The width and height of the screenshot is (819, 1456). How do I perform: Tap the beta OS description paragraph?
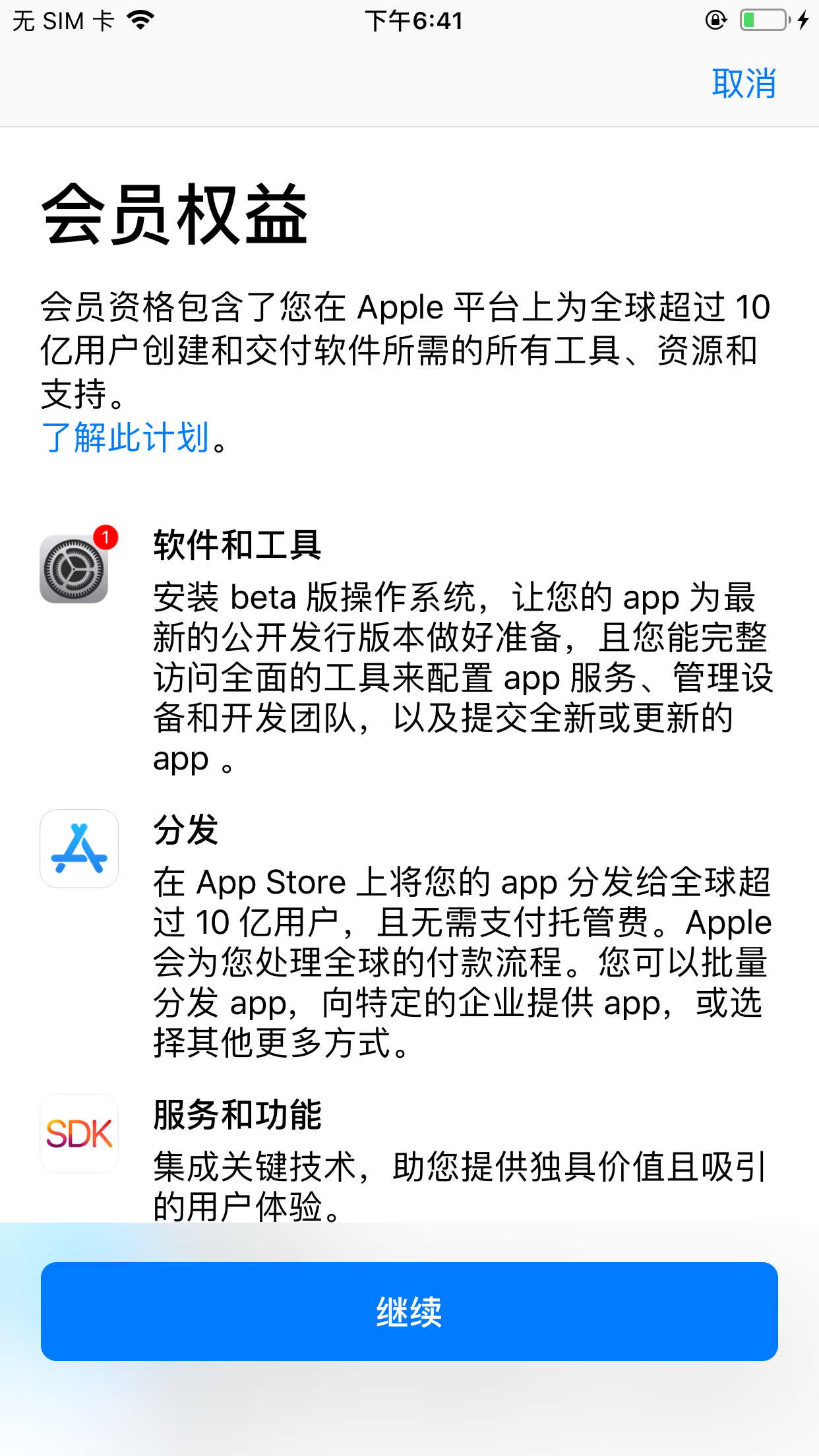tap(462, 679)
